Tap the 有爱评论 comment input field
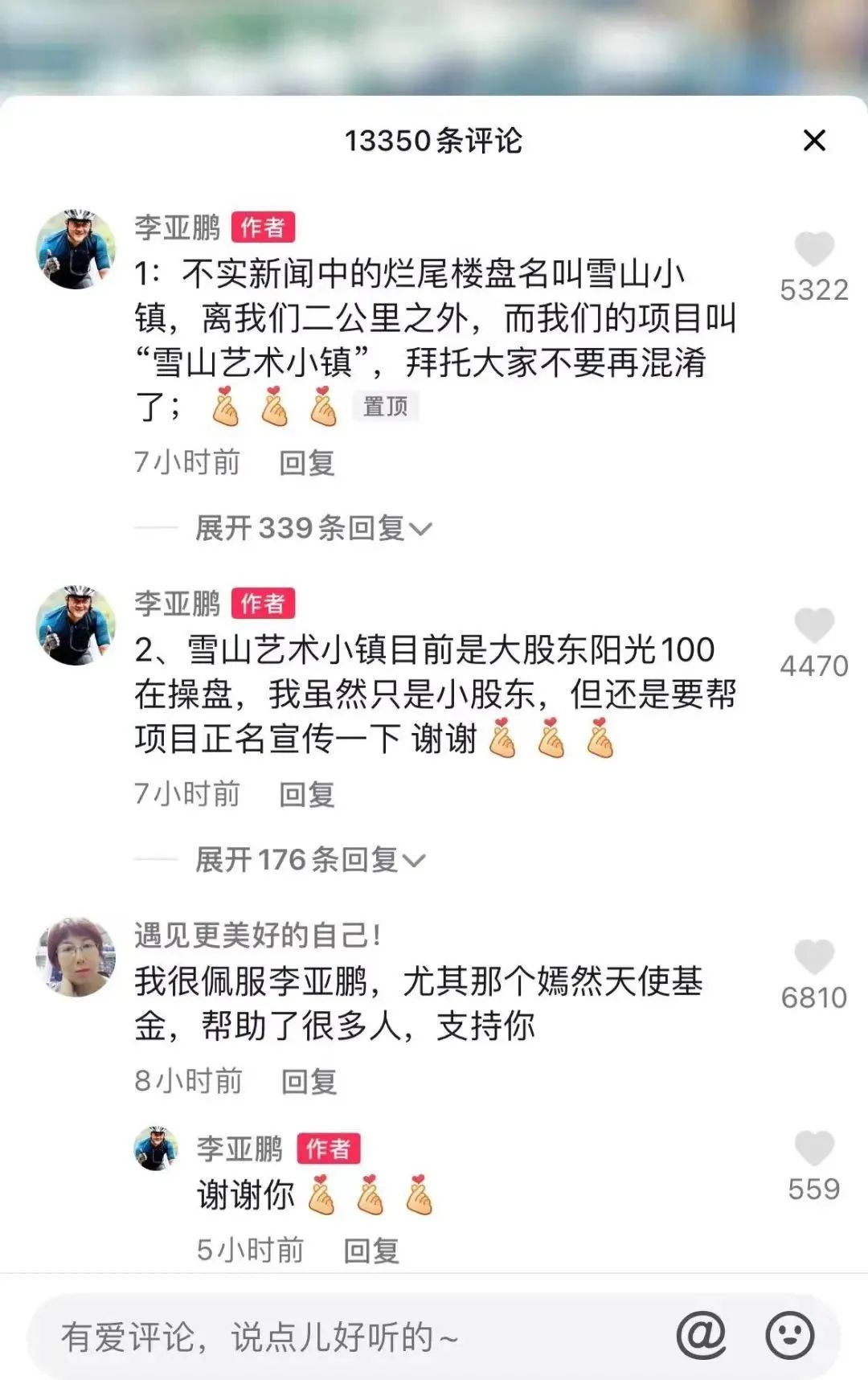 coord(338,1337)
